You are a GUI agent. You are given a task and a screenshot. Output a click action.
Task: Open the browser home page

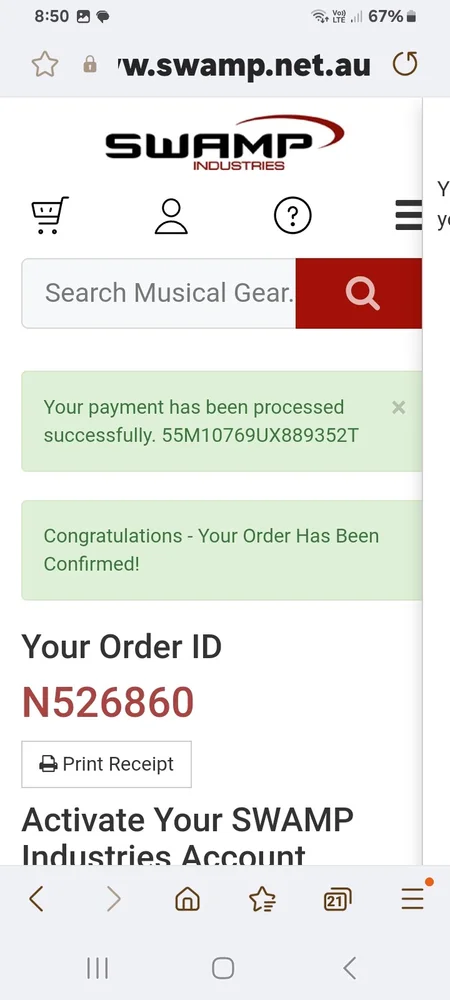(187, 899)
